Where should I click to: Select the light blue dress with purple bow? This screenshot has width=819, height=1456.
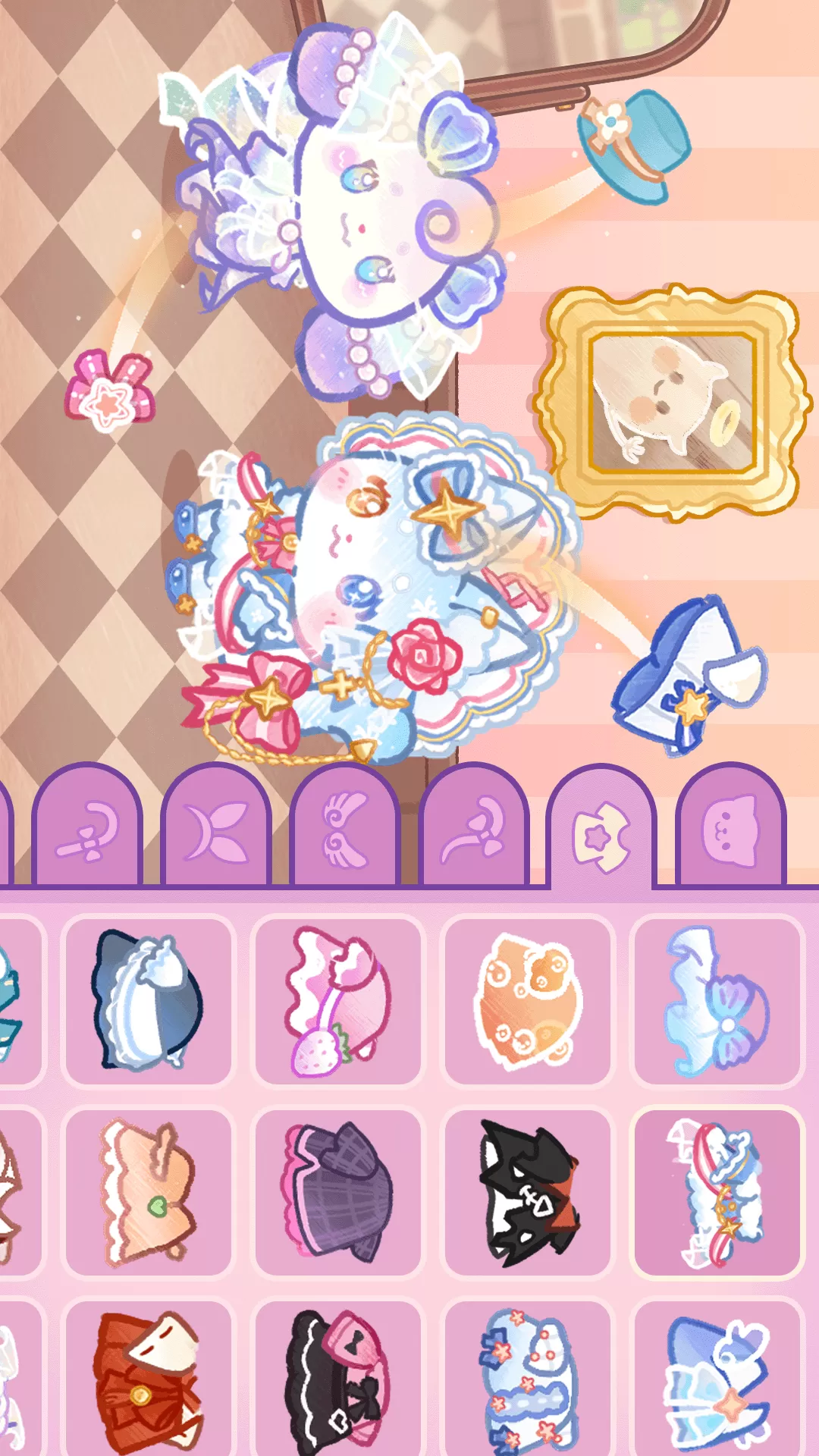click(717, 1000)
